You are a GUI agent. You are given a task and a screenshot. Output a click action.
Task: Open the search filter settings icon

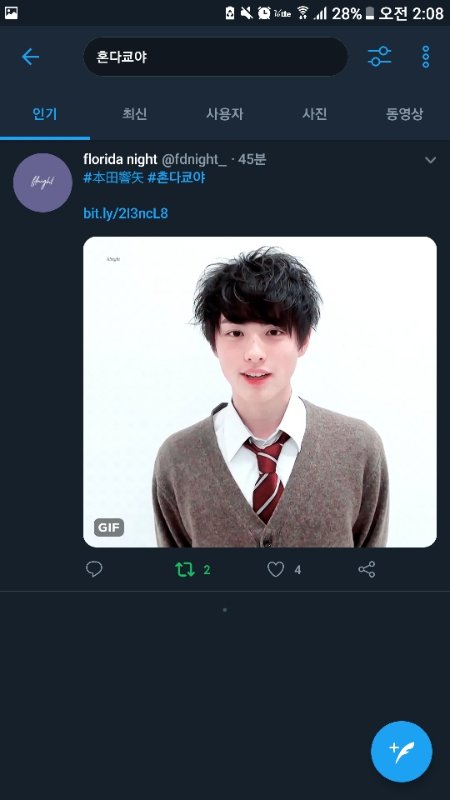[380, 57]
